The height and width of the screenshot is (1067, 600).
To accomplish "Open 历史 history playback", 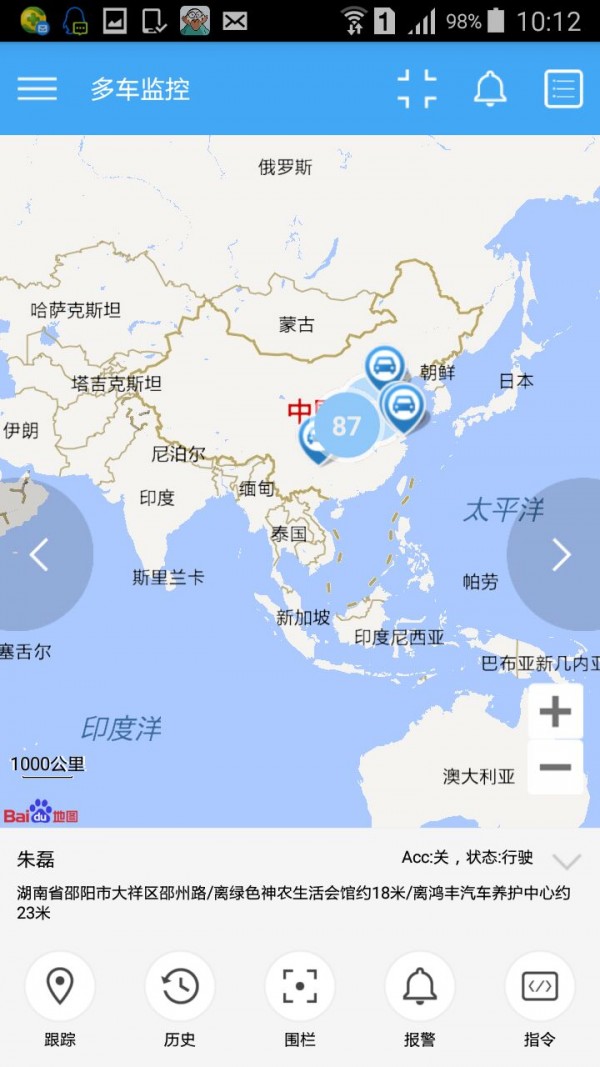I will click(x=180, y=987).
